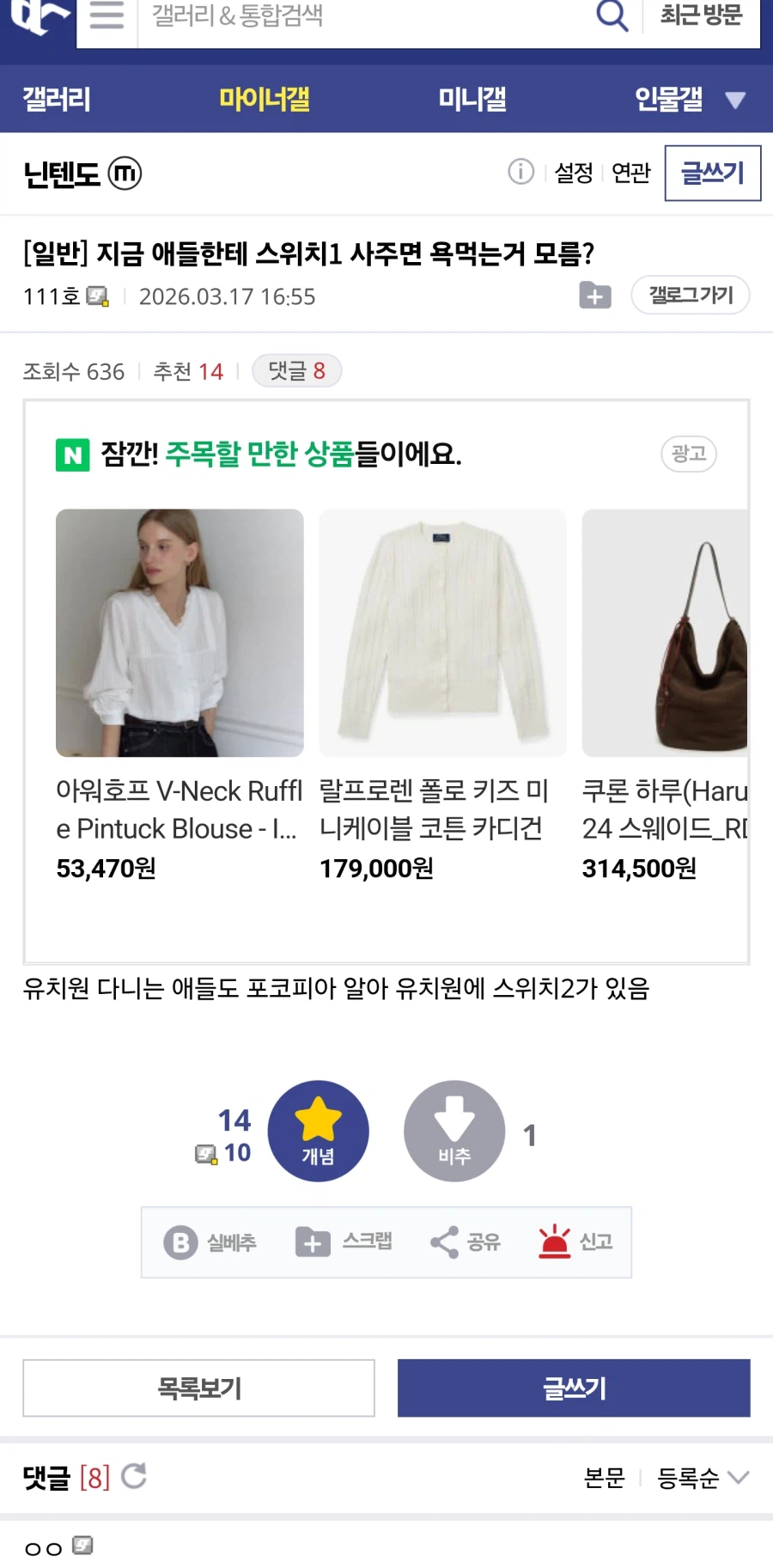
Task: Return to the list via 목록보기
Action: point(199,1388)
